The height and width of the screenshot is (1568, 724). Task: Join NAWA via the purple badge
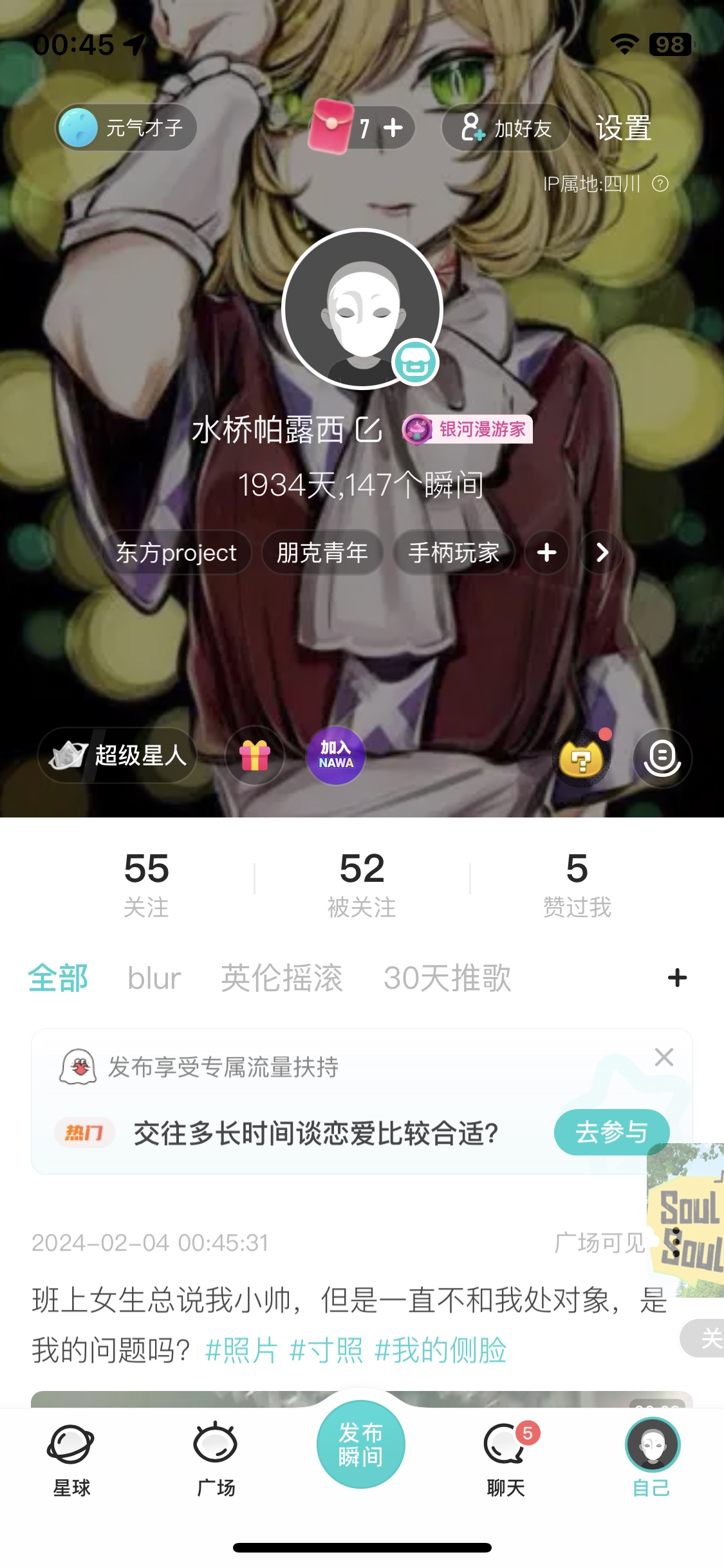pos(336,755)
